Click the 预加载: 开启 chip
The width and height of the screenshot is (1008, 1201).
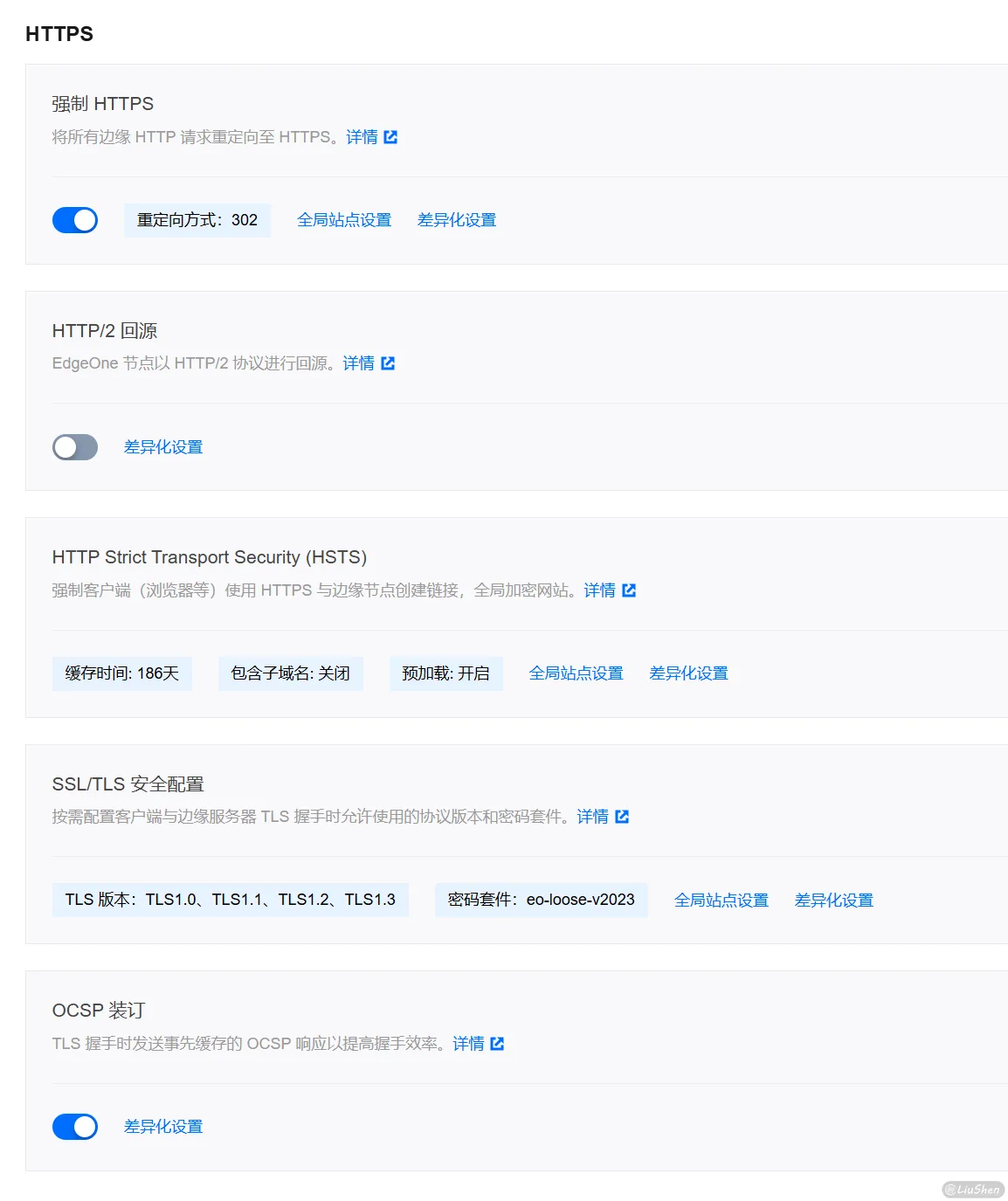click(445, 673)
